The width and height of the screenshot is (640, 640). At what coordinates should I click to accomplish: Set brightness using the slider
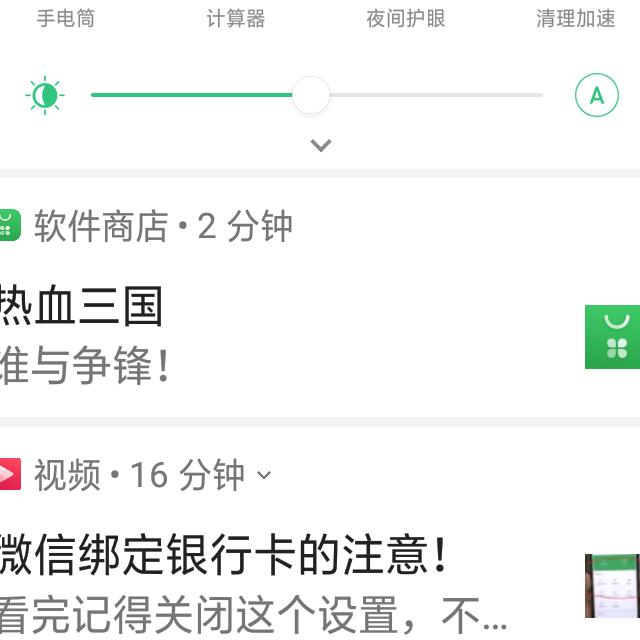tap(311, 95)
